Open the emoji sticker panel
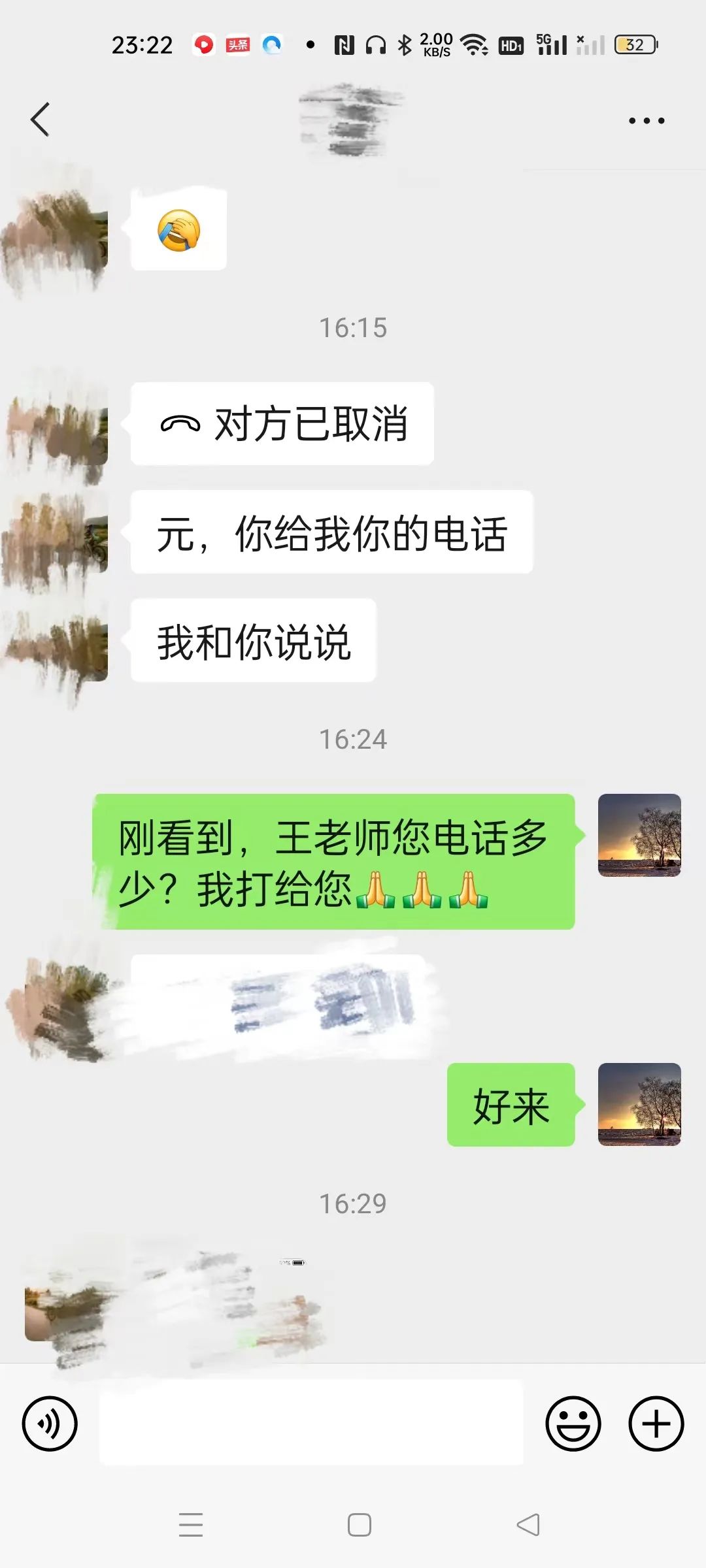 tap(573, 1424)
